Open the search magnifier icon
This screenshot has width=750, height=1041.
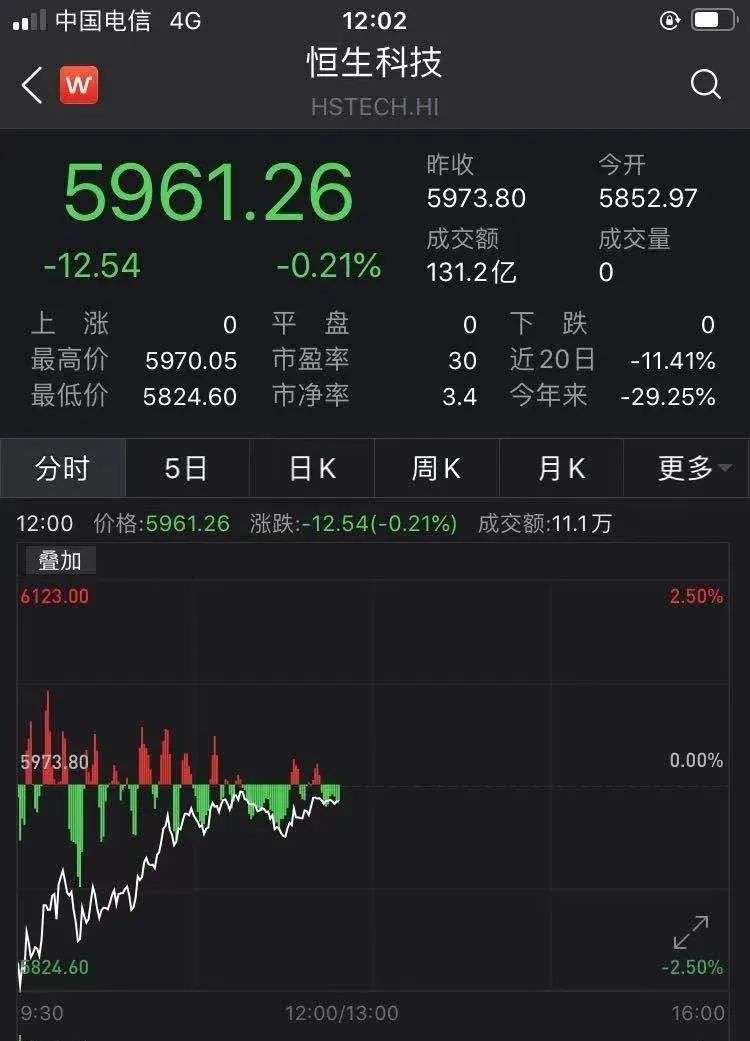[x=707, y=86]
